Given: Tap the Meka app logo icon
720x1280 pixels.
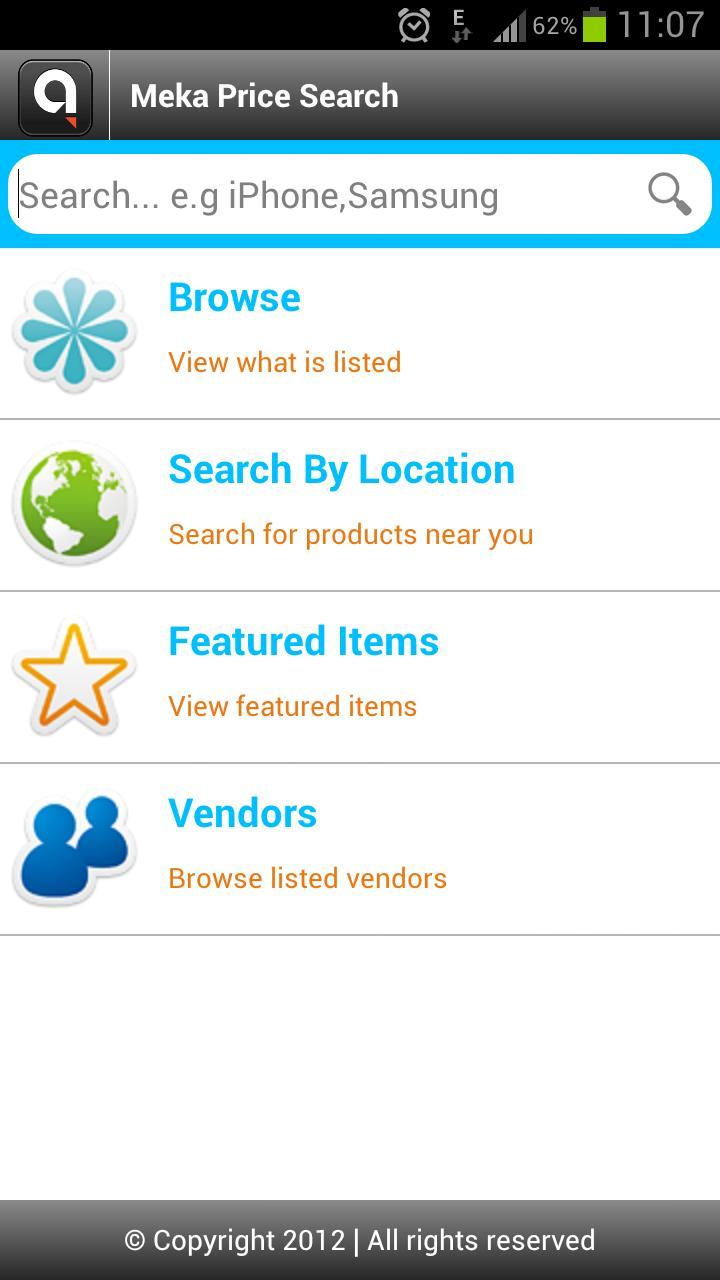Looking at the screenshot, I should coord(56,97).
